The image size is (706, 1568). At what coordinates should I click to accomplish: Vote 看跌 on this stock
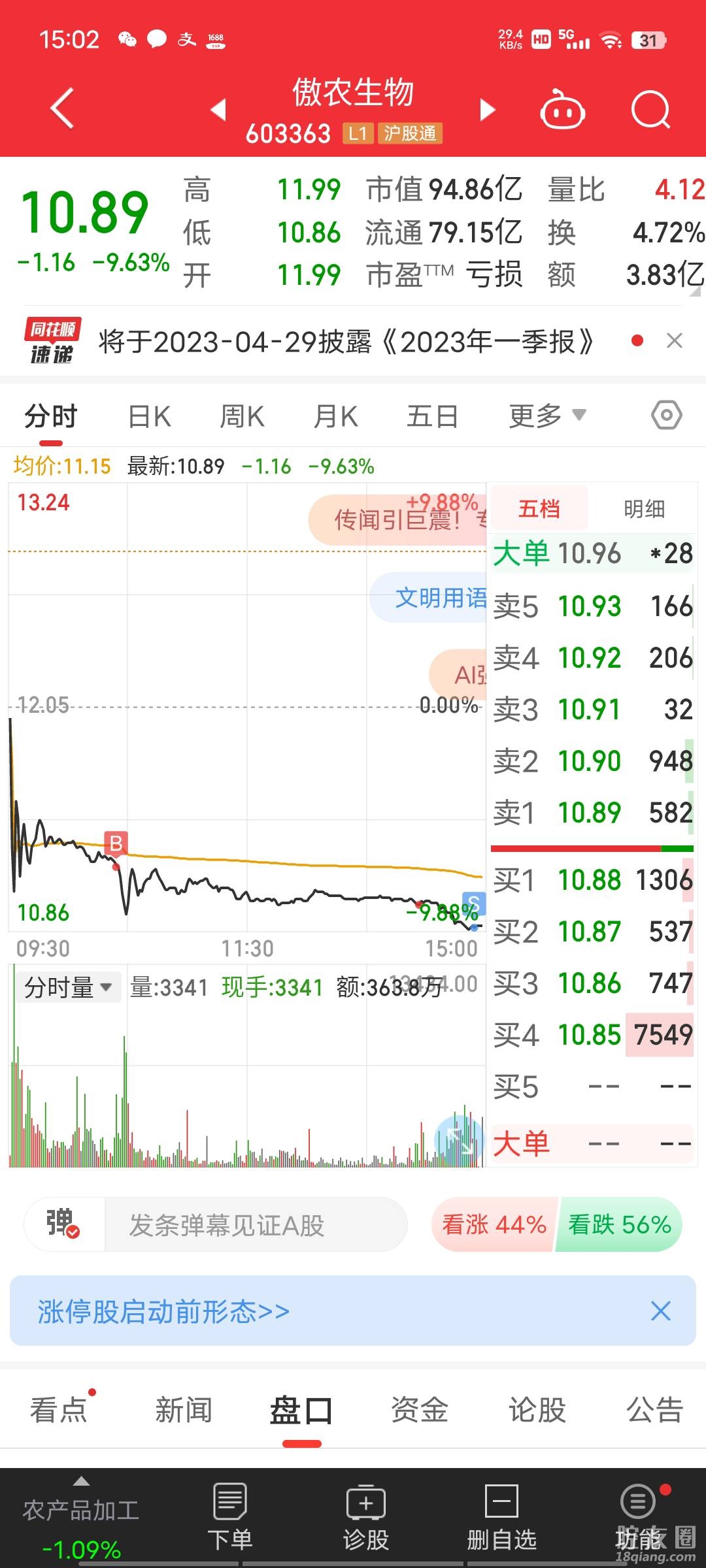(618, 1224)
